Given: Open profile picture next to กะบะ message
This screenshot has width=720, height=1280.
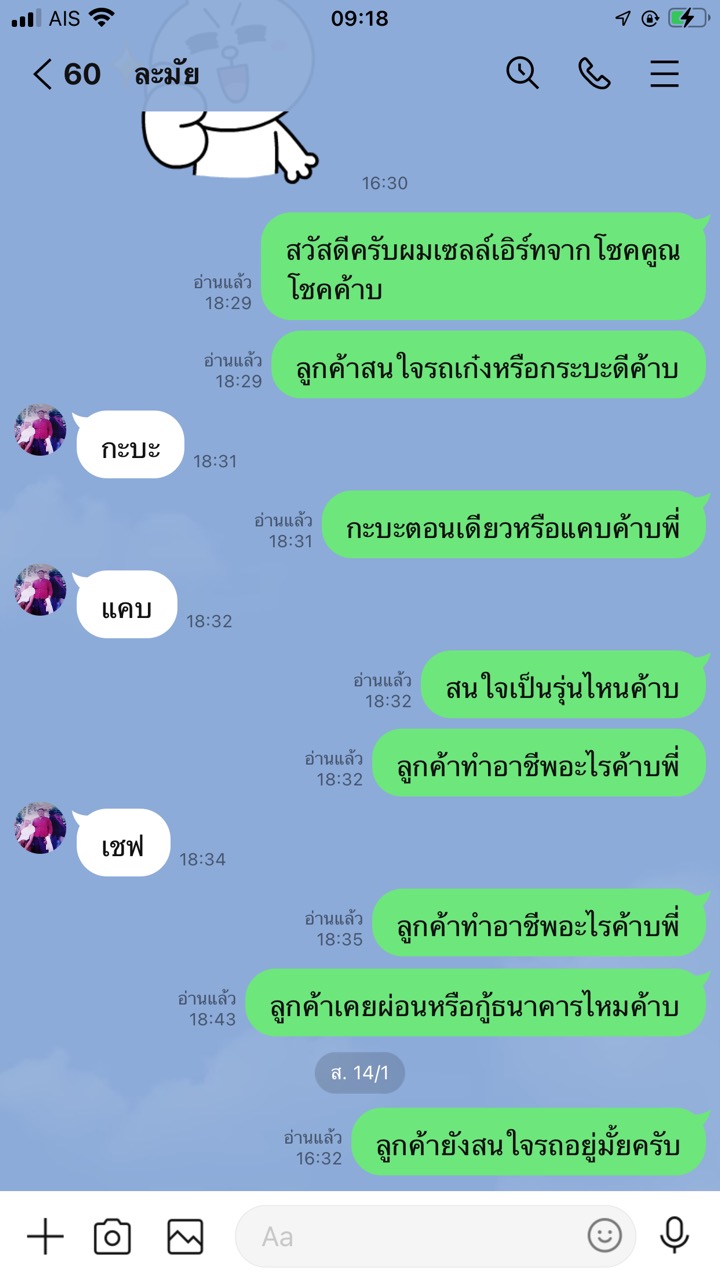Looking at the screenshot, I should coord(40,430).
